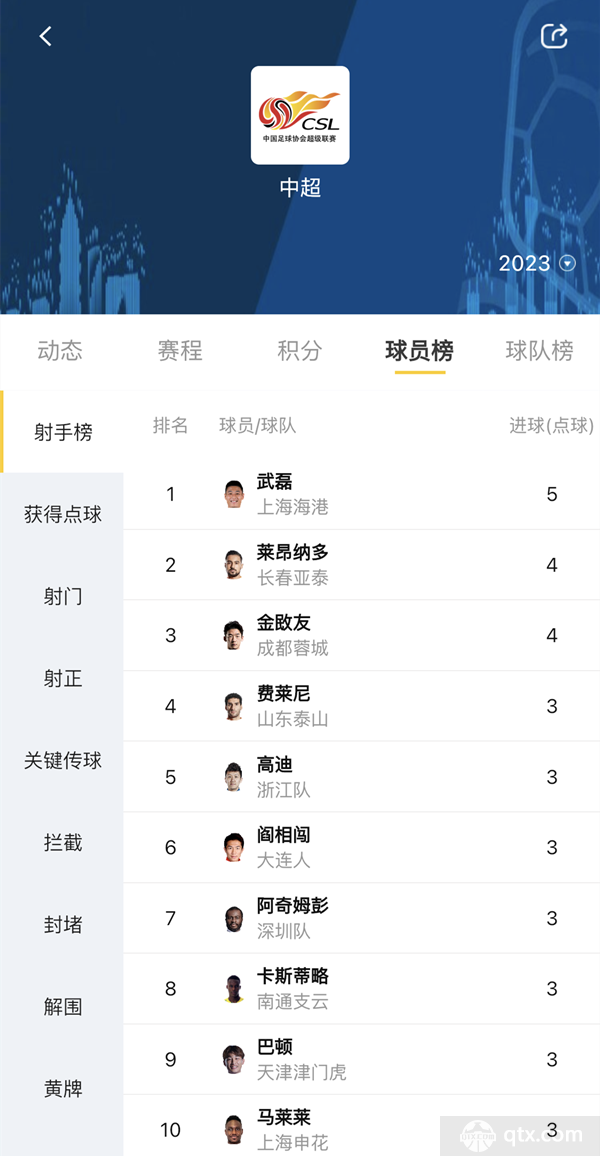Viewport: 600px width, 1156px height.
Task: Show the 拦截 ranking
Action: [x=63, y=842]
